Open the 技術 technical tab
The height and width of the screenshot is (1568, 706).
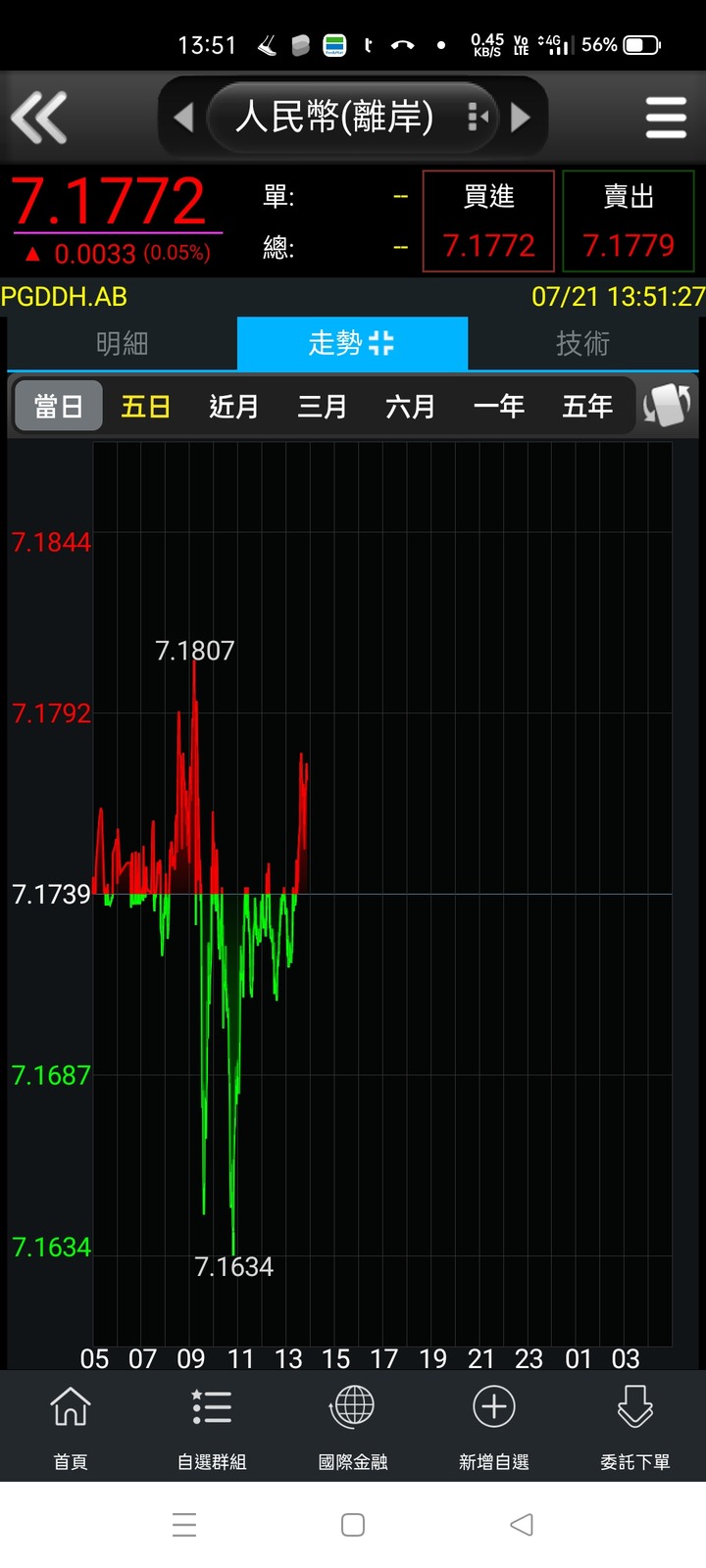(583, 343)
